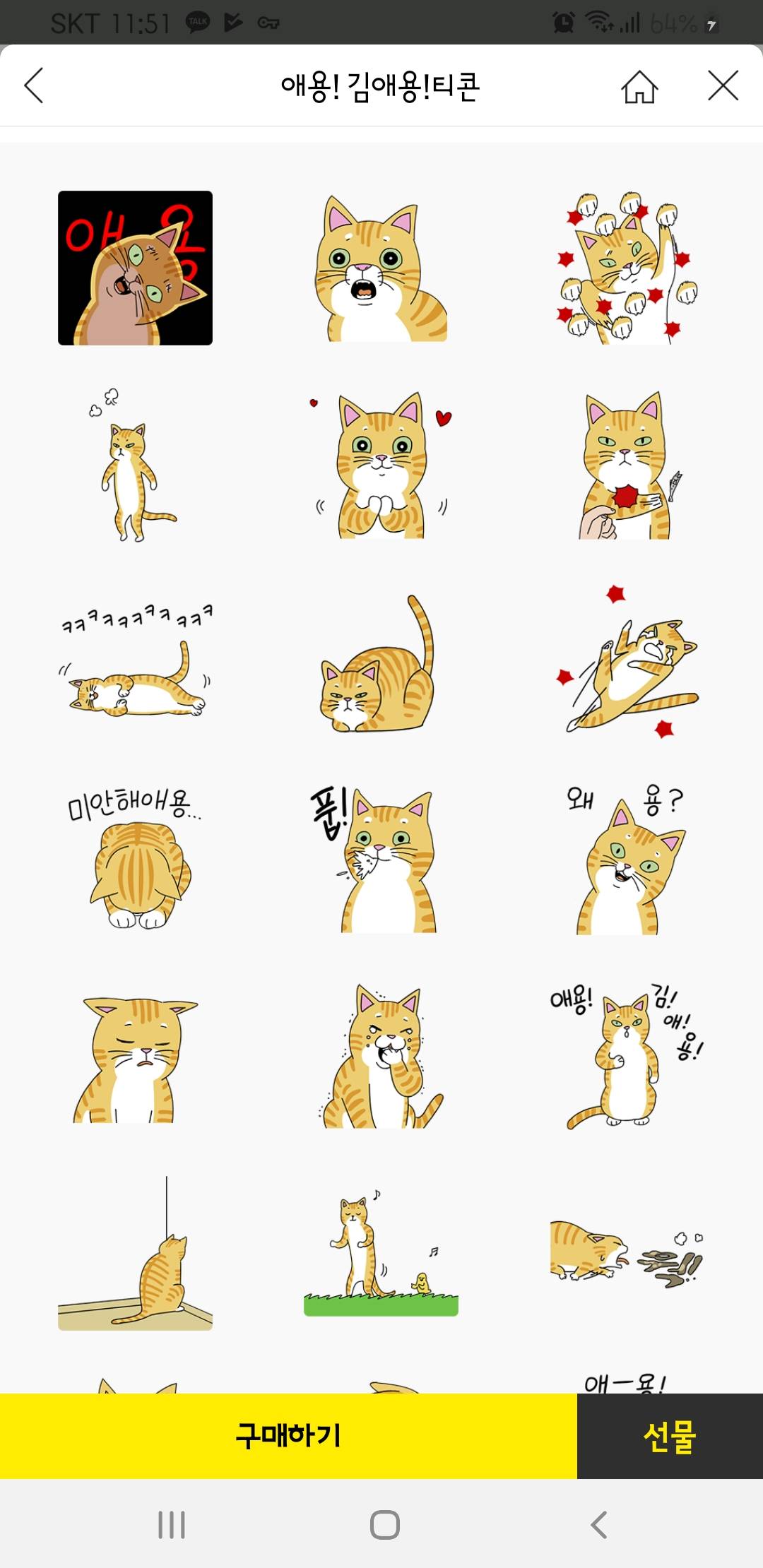Open the emoticon shop home icon
763x1568 pixels.
[x=639, y=87]
